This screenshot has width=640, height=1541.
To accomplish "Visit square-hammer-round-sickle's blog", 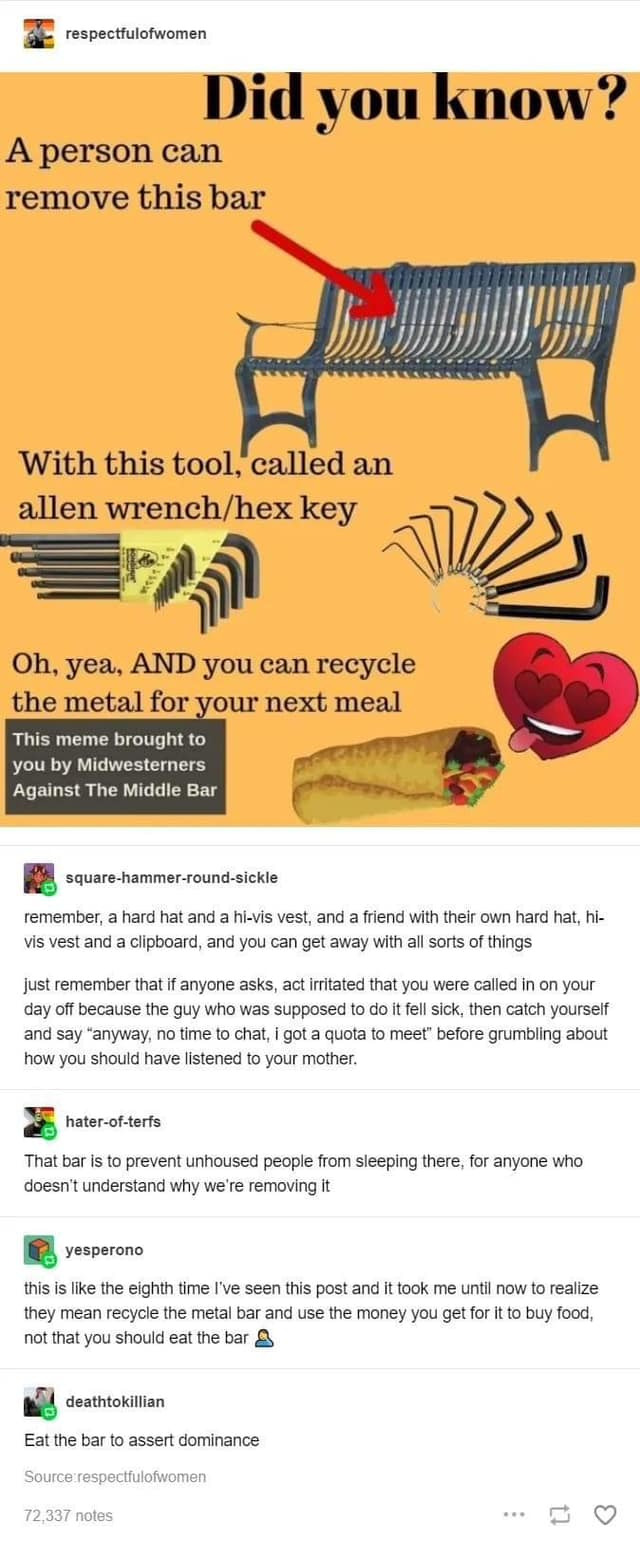I will click(171, 877).
